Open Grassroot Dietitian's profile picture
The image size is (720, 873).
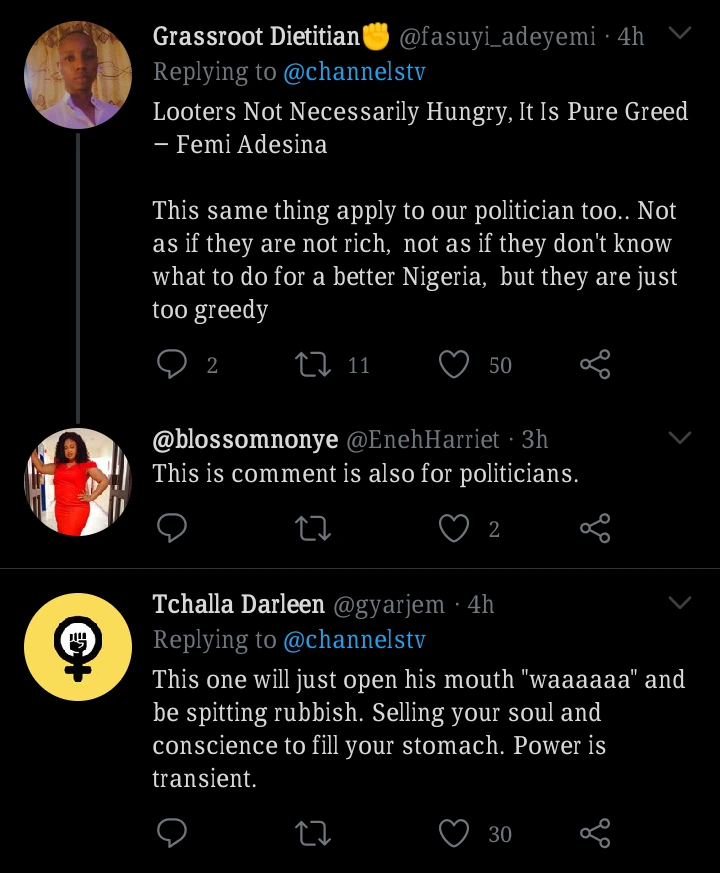(x=78, y=75)
